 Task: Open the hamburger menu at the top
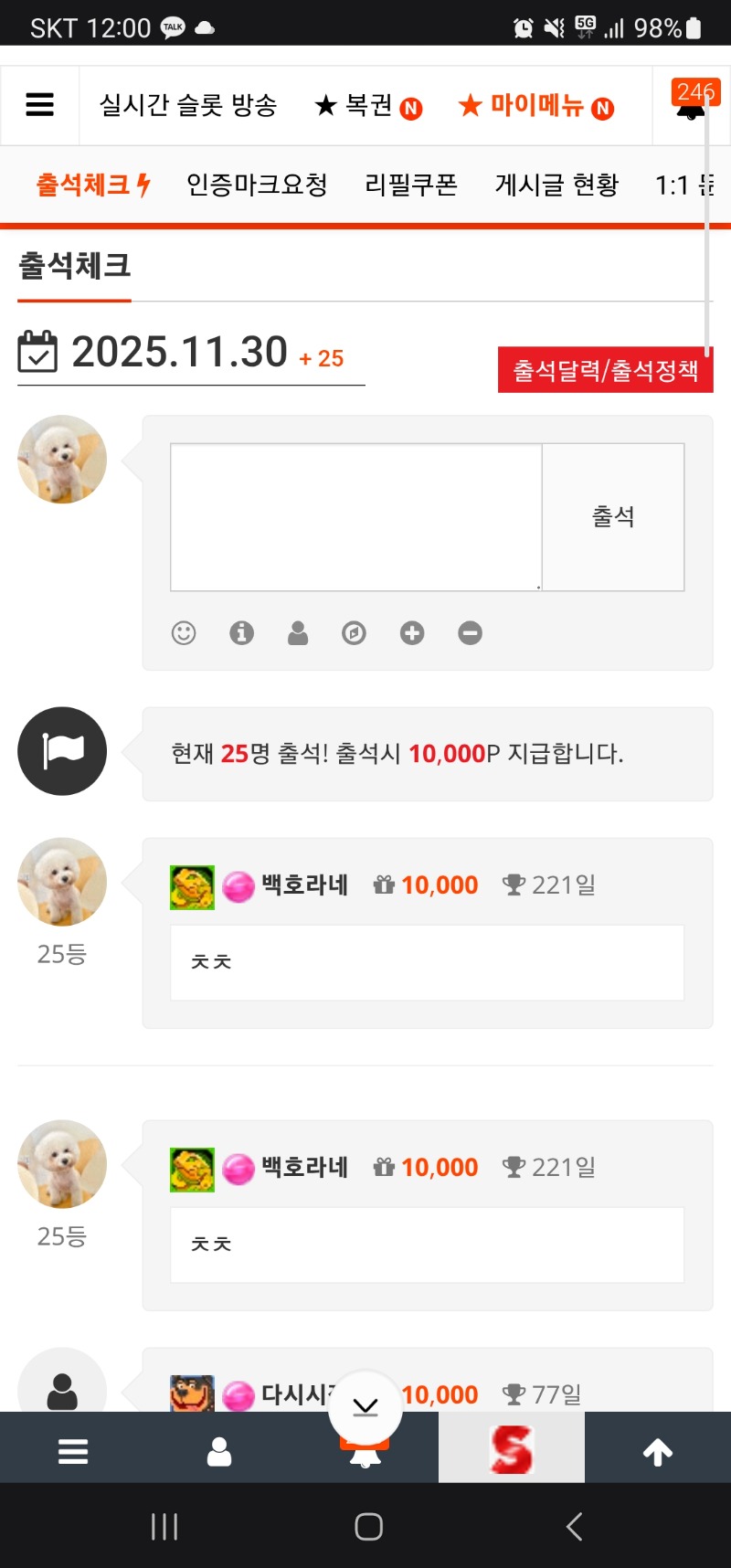[x=39, y=105]
